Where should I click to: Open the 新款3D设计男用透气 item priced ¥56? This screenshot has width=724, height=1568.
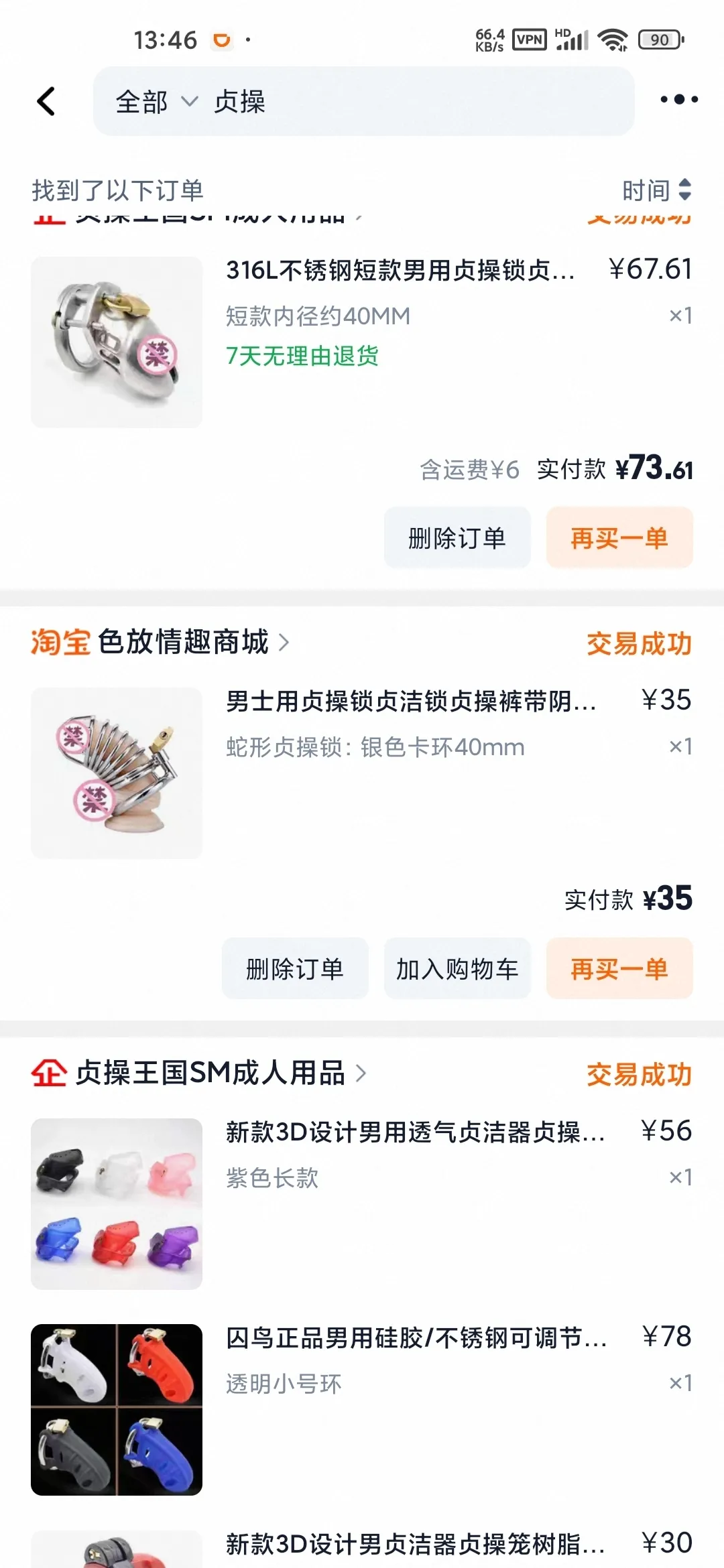coord(416,1132)
